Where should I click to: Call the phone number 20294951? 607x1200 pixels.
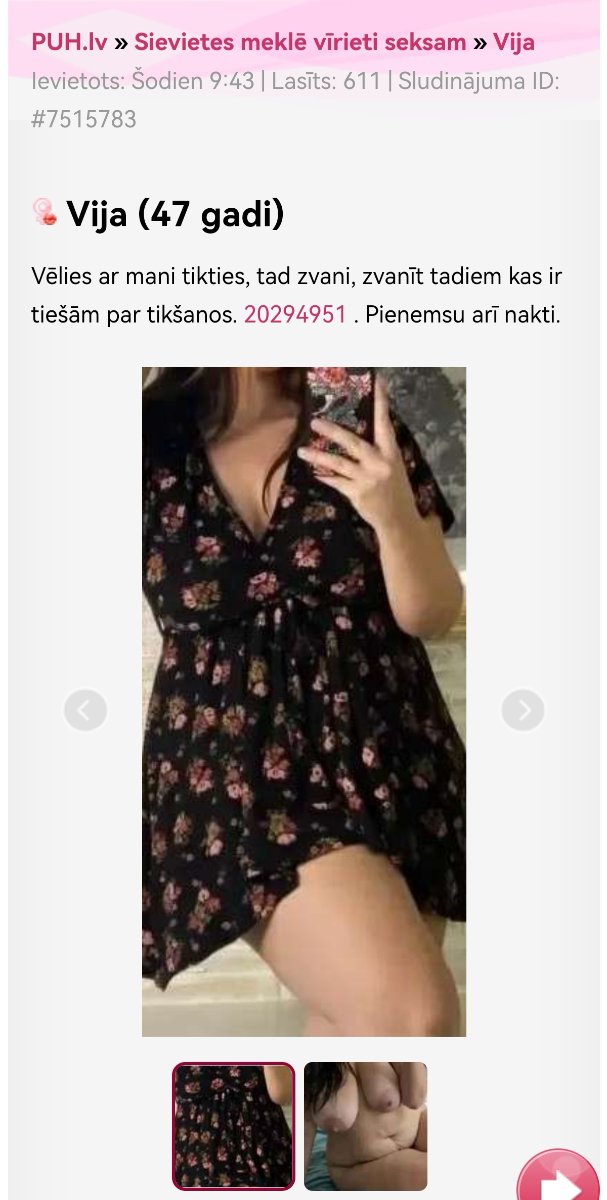[295, 314]
